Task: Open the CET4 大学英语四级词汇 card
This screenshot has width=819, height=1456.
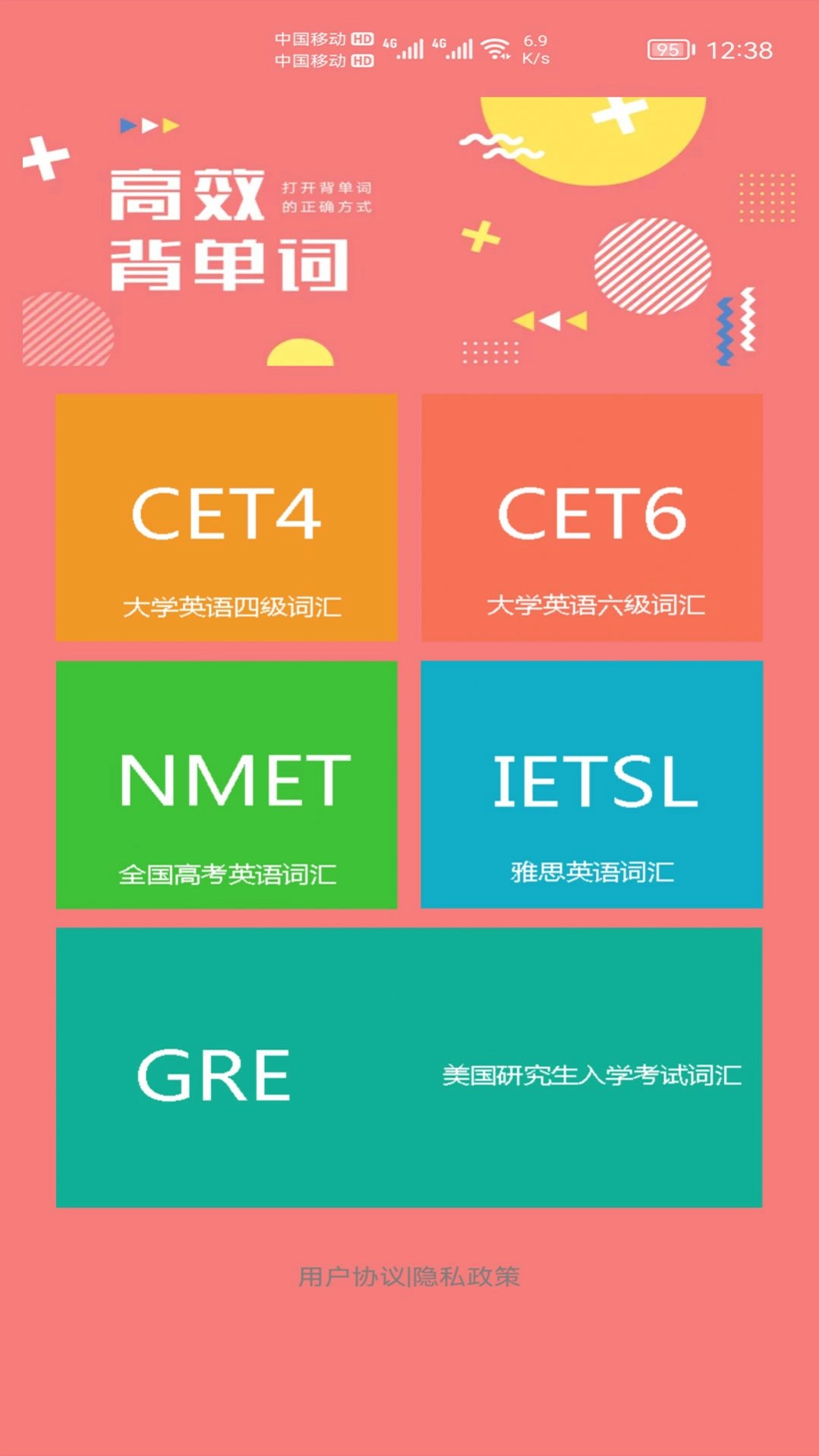Action: click(225, 517)
